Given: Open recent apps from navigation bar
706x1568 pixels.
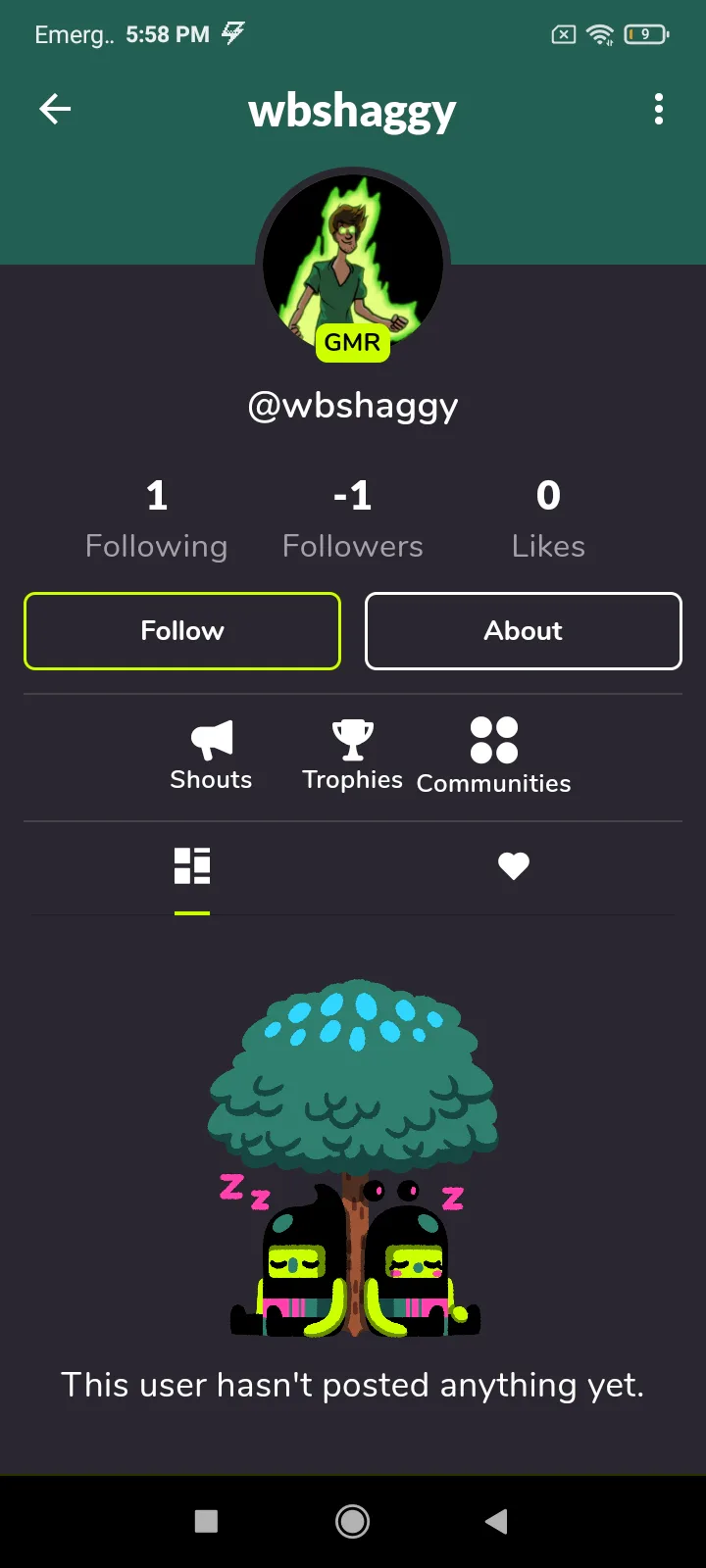Looking at the screenshot, I should (x=206, y=1521).
